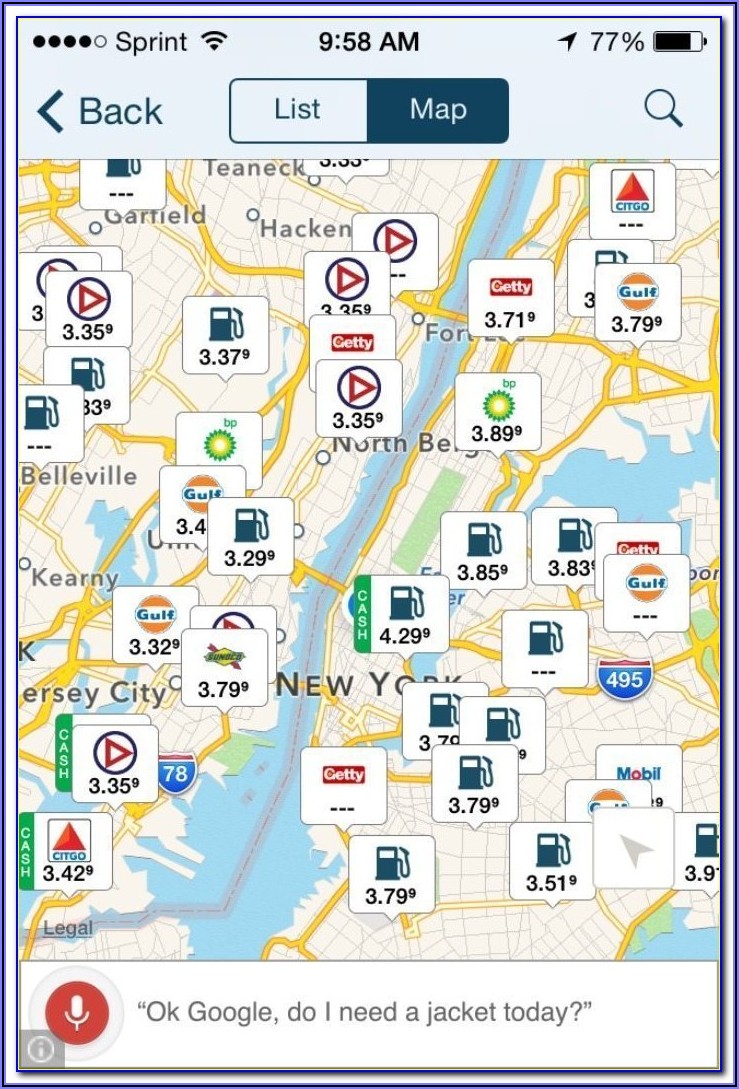
Task: Open the Legal link on the map
Action: 69,929
